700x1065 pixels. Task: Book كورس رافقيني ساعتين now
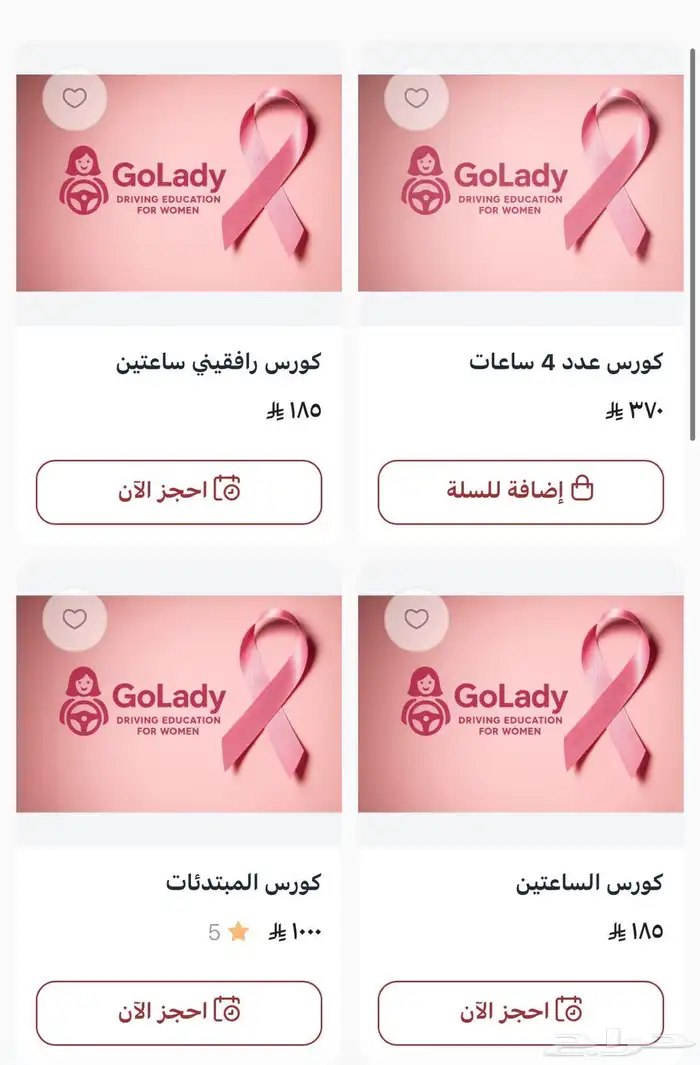179,491
